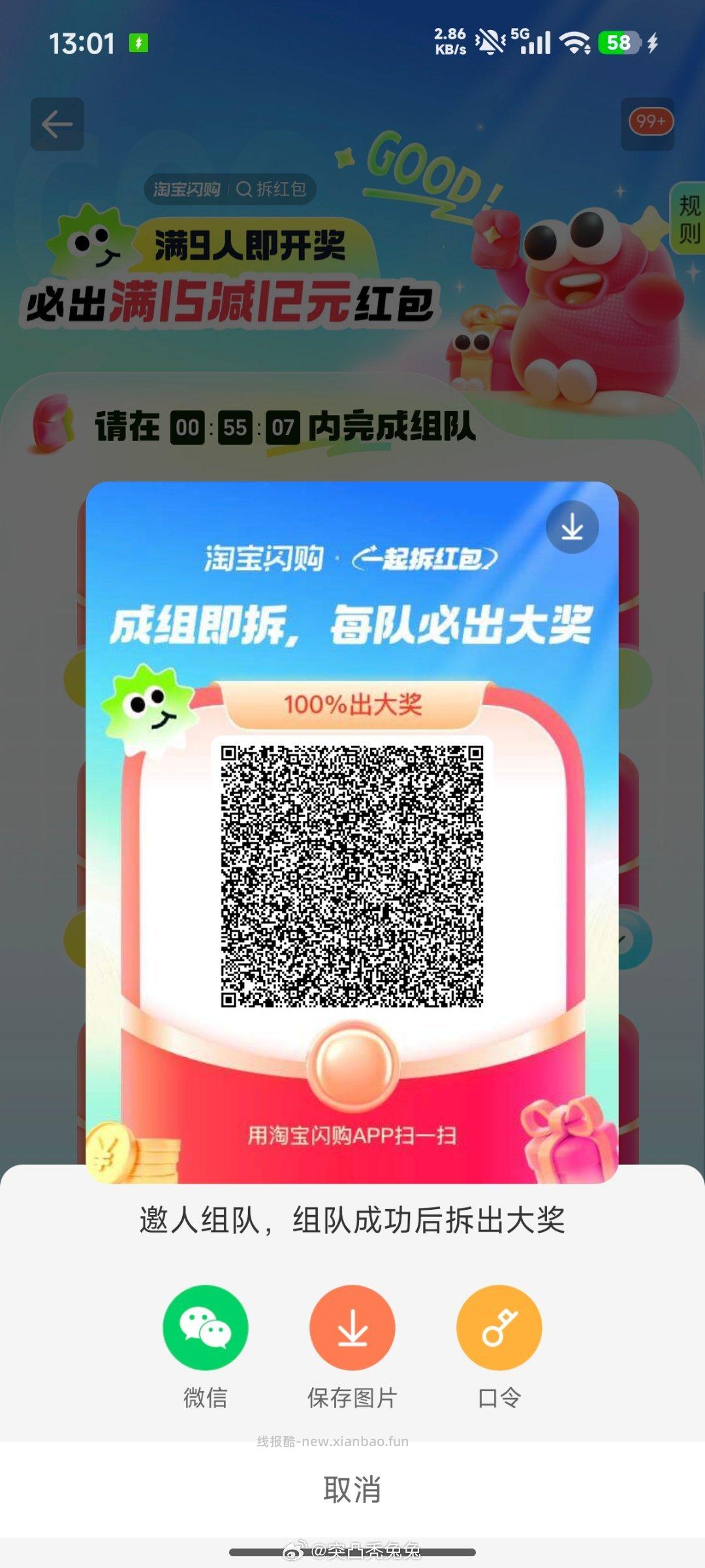This screenshot has height=1568, width=705.
Task: Tap the download arrow on the poster card
Action: point(573,527)
